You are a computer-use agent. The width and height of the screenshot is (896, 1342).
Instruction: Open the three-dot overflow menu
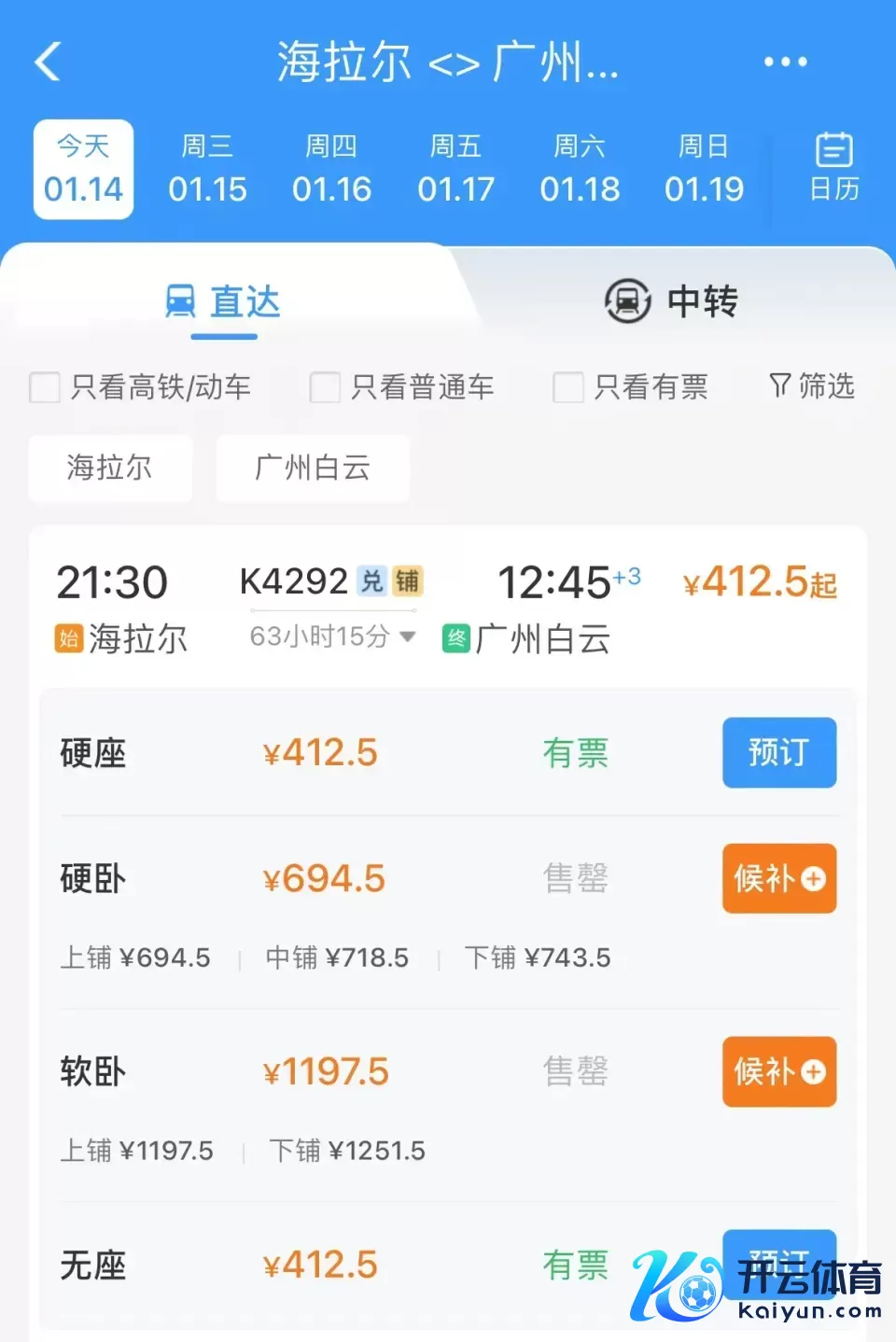point(784,63)
